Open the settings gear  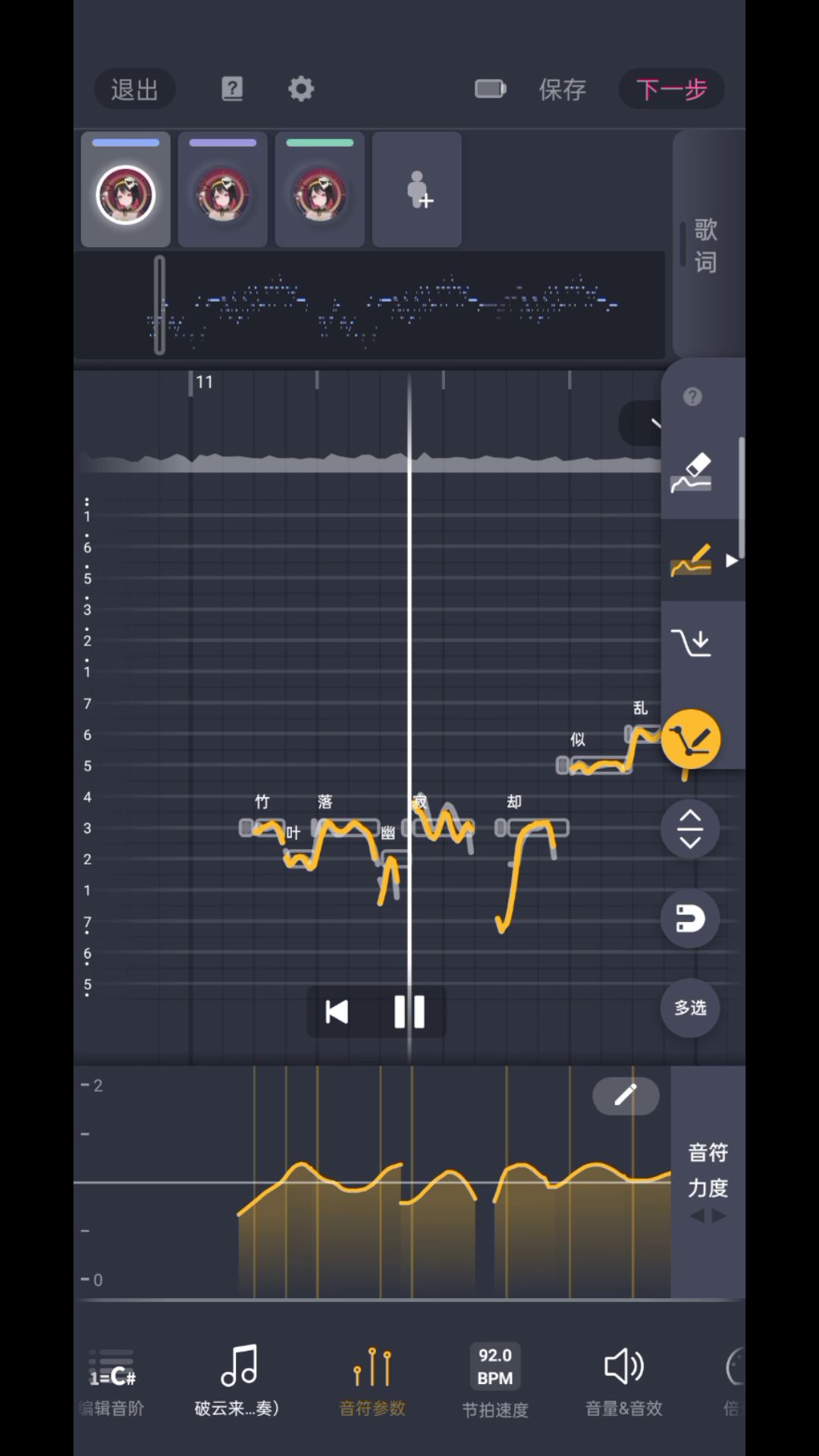[301, 89]
